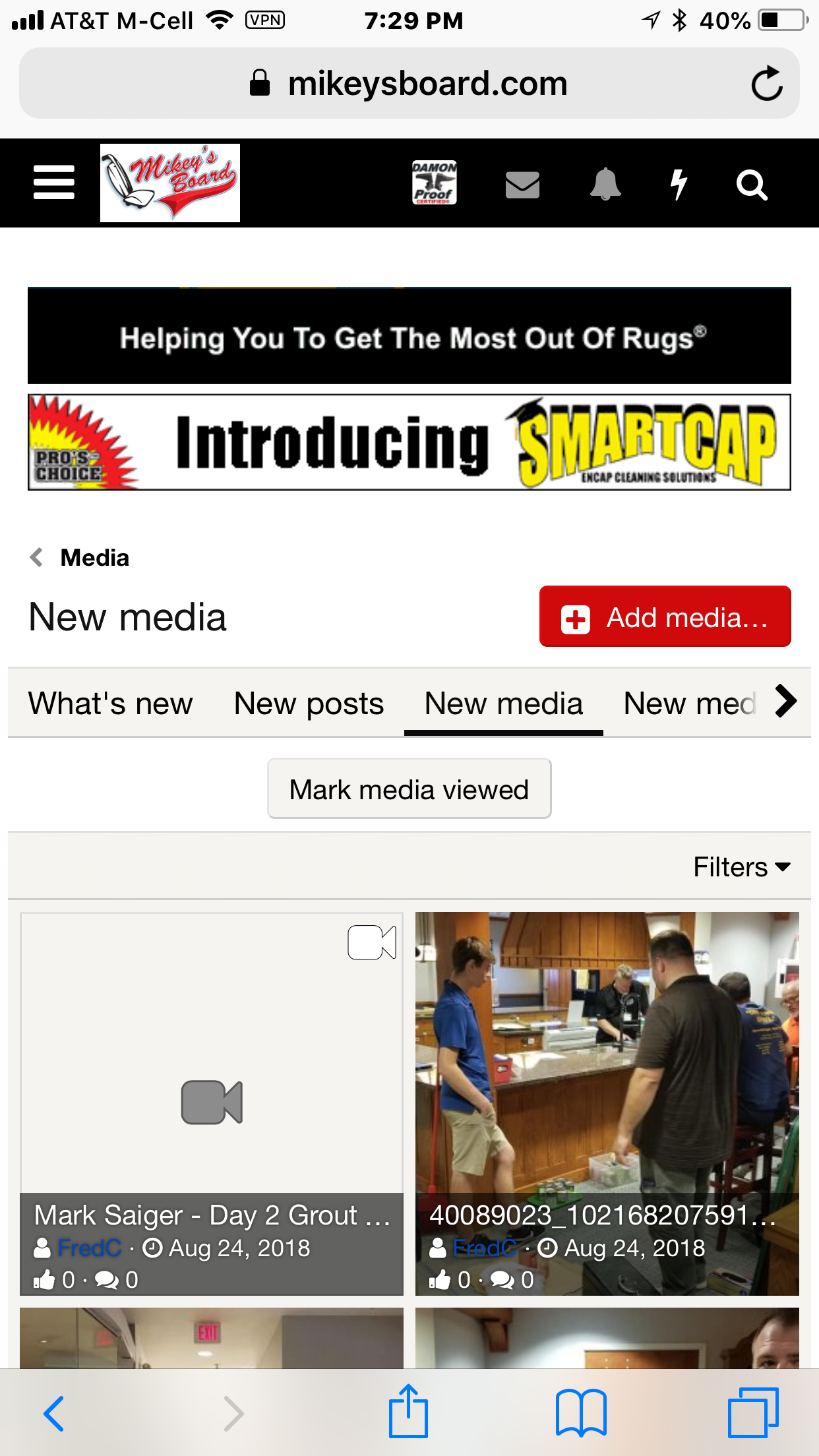Open the Introducing SmartCap ad banner
The height and width of the screenshot is (1456, 819).
pyautogui.click(x=409, y=442)
